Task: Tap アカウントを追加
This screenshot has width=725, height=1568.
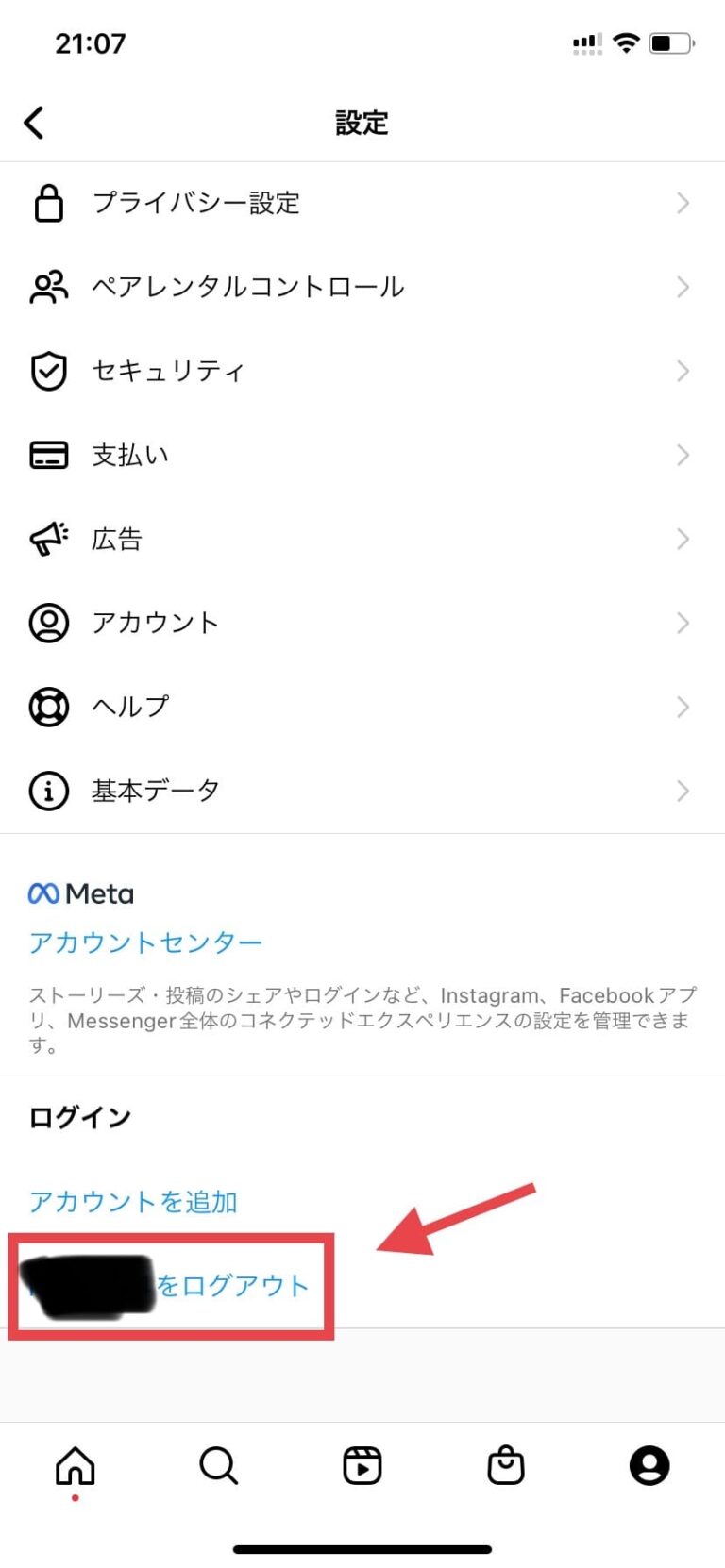Action: click(x=133, y=1201)
